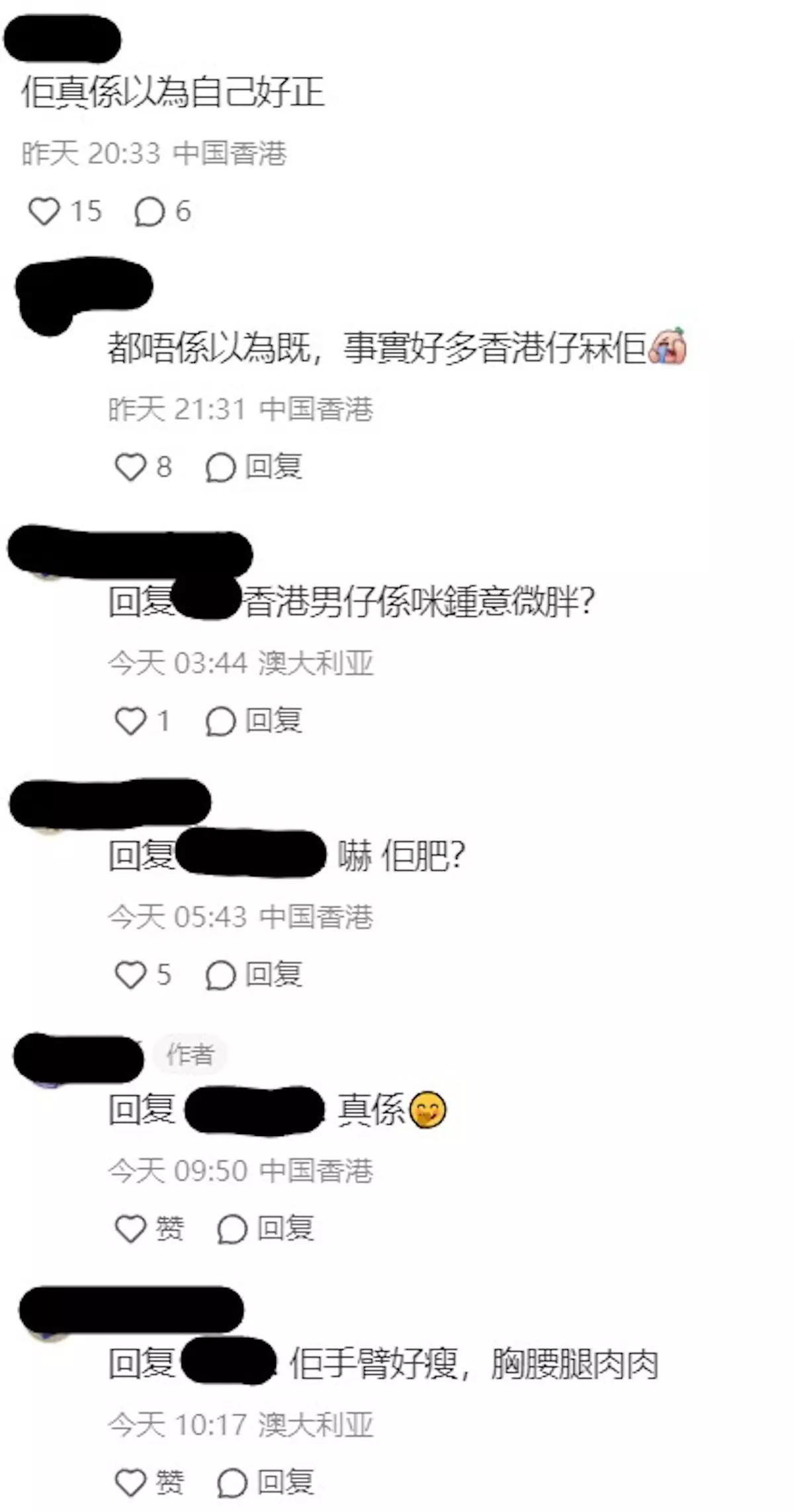Like the comment 佢真係以為自己好正
The width and height of the screenshot is (794, 1512).
click(44, 212)
